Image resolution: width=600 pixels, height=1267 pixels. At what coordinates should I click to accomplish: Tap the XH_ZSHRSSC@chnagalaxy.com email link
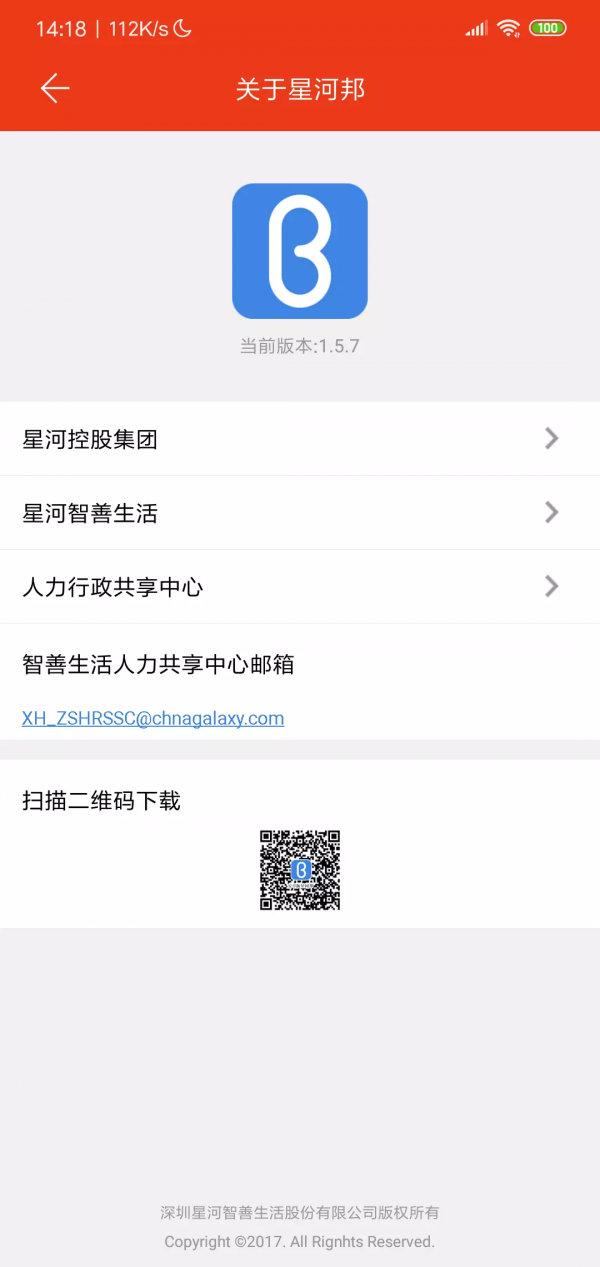153,718
